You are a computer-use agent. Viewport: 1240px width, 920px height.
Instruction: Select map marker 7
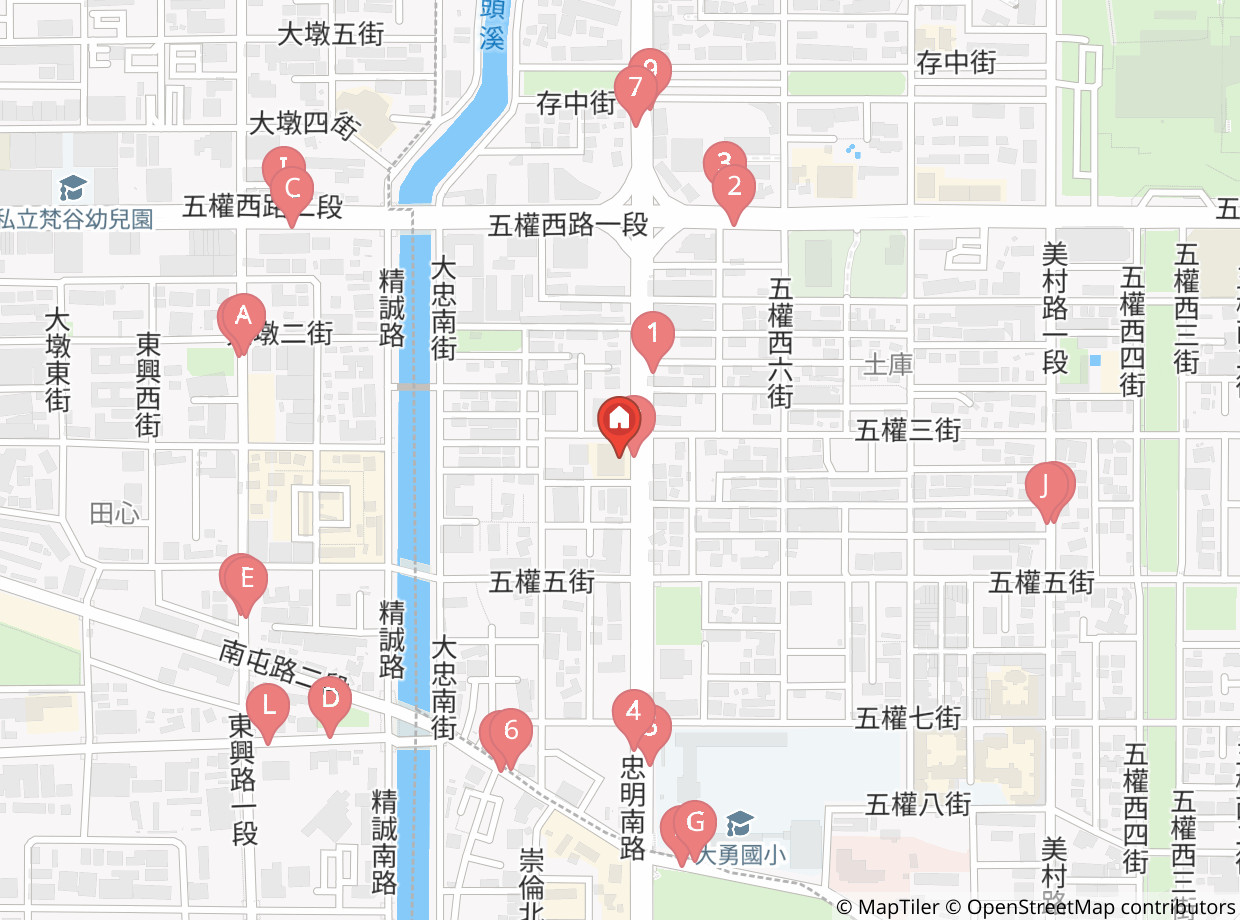pyautogui.click(x=634, y=88)
